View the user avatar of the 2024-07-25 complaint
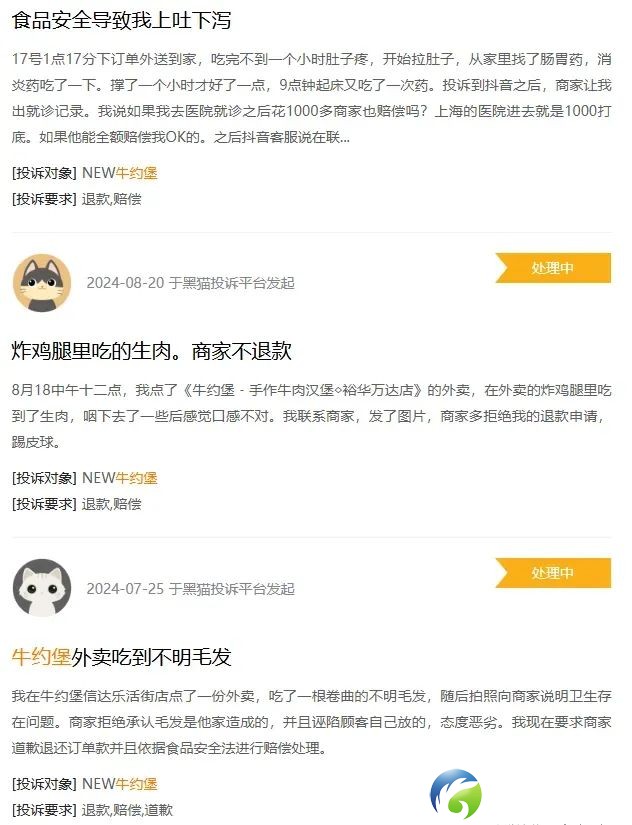The image size is (632, 825). point(42,588)
